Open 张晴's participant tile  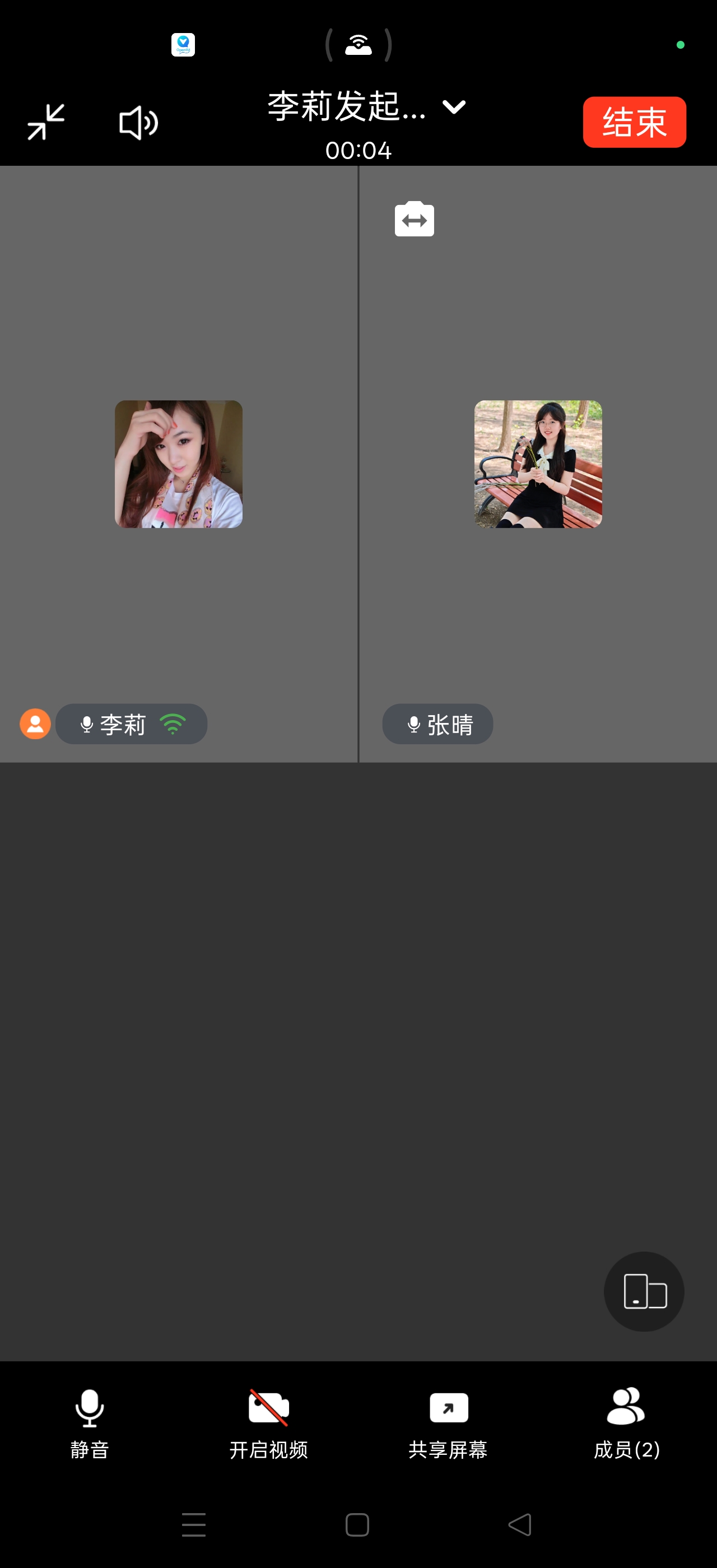pyautogui.click(x=538, y=464)
